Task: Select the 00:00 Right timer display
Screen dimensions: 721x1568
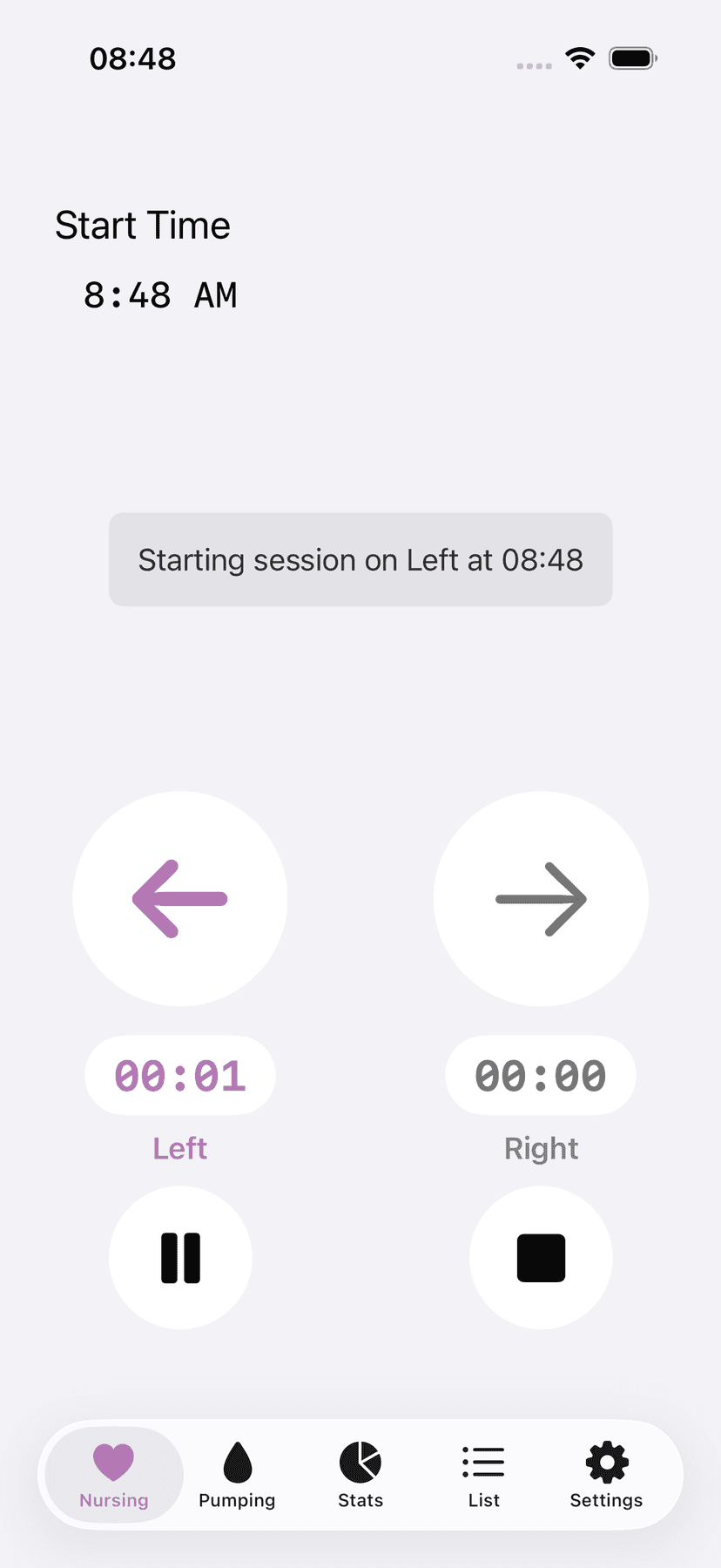Action: tap(540, 1075)
